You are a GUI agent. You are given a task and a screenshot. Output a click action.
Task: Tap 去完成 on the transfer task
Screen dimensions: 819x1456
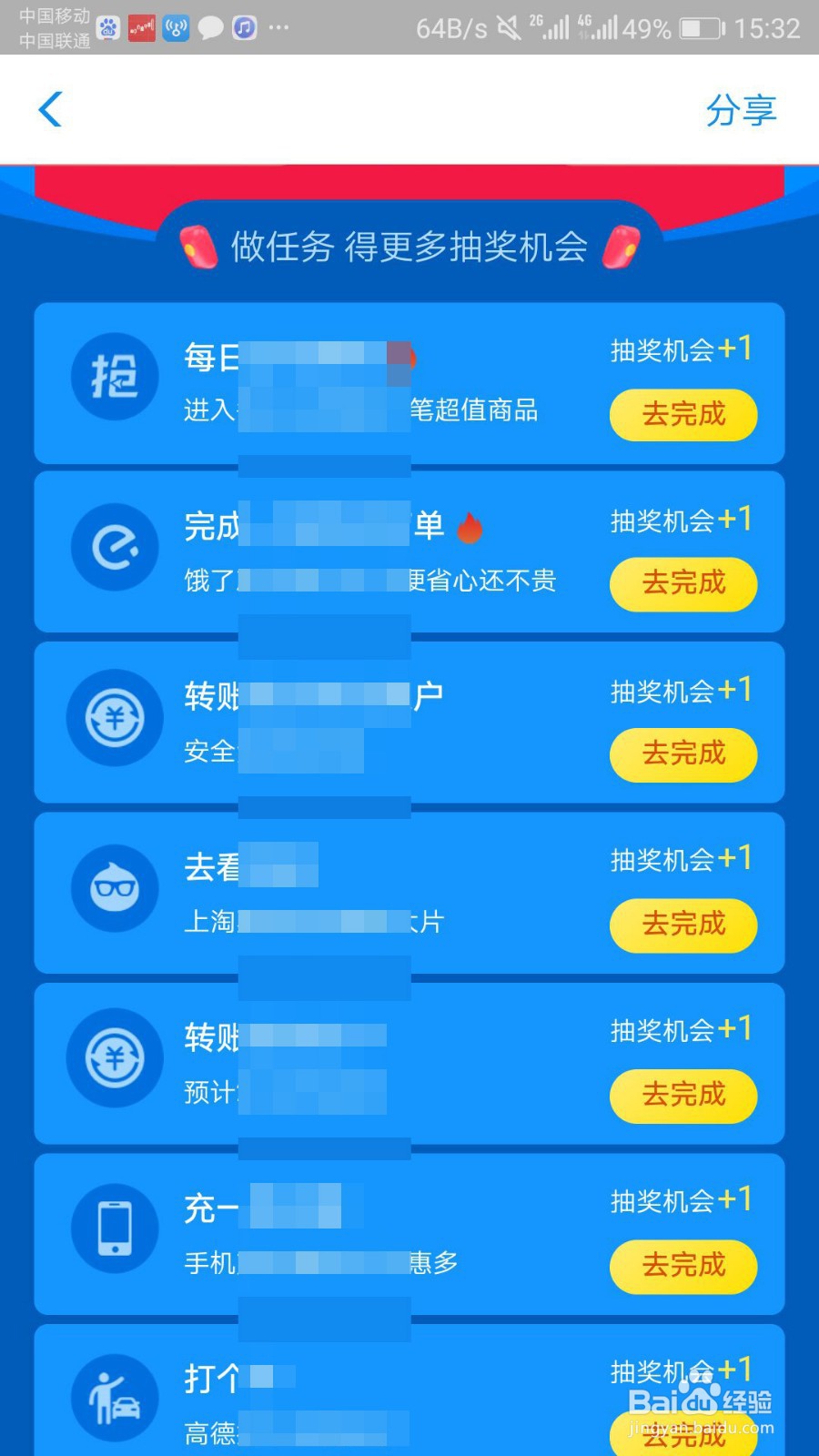pos(682,755)
